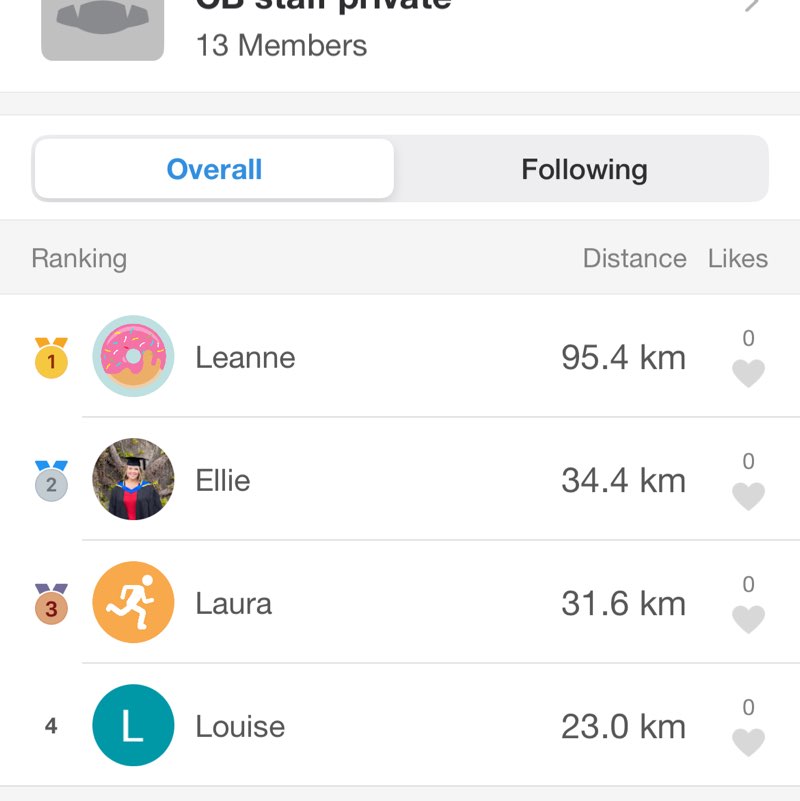Click the Distance column header
The height and width of the screenshot is (801, 800).
635,258
